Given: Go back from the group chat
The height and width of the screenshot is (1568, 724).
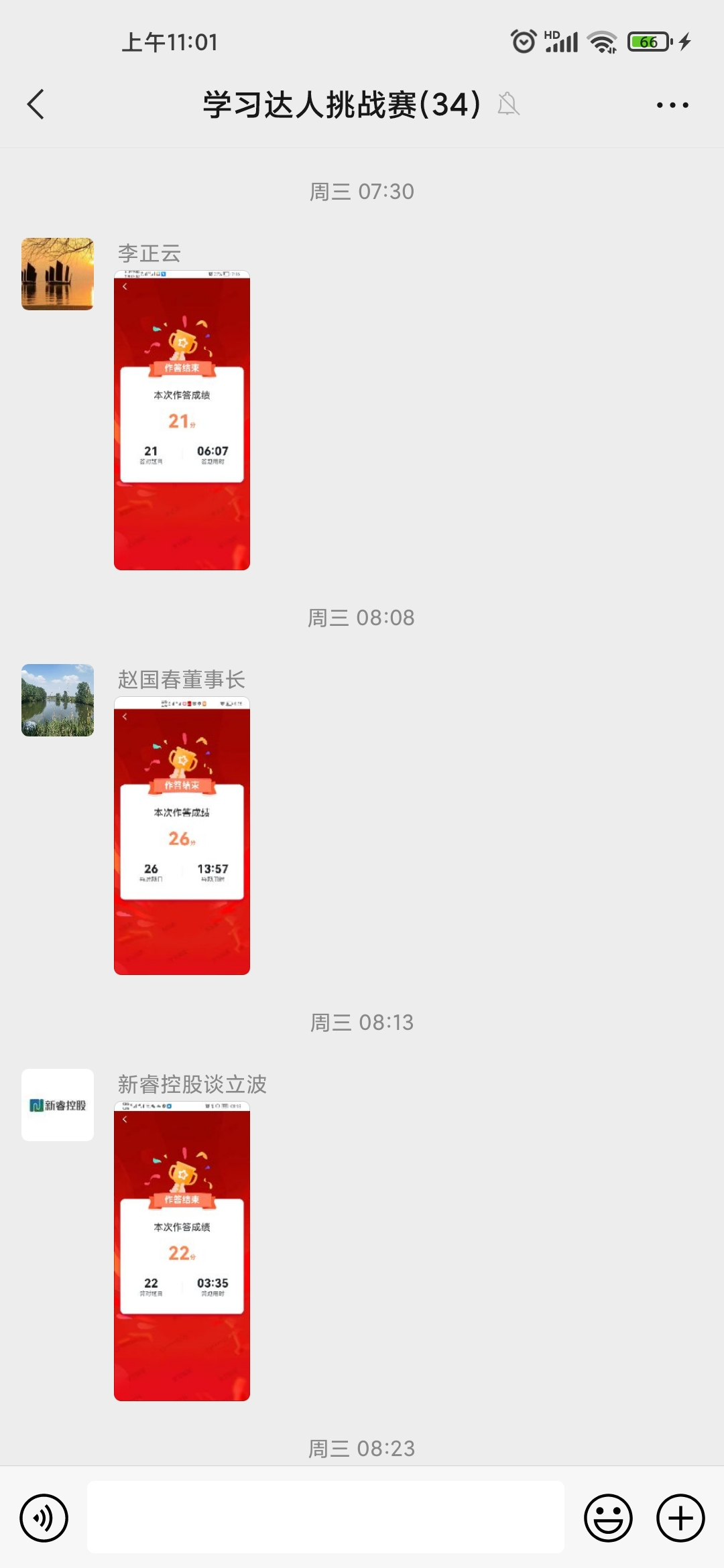Looking at the screenshot, I should (x=36, y=105).
